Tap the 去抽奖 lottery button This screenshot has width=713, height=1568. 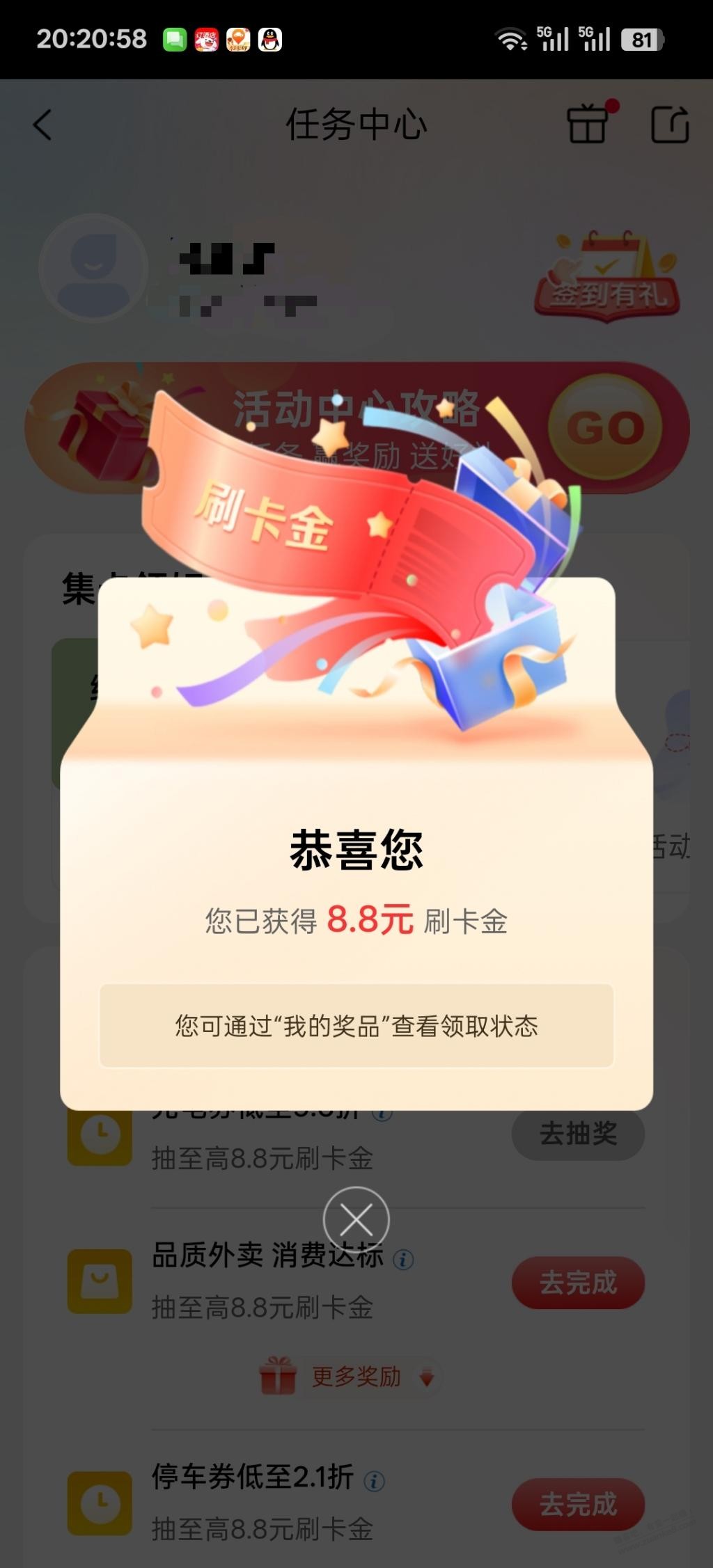pyautogui.click(x=578, y=1134)
